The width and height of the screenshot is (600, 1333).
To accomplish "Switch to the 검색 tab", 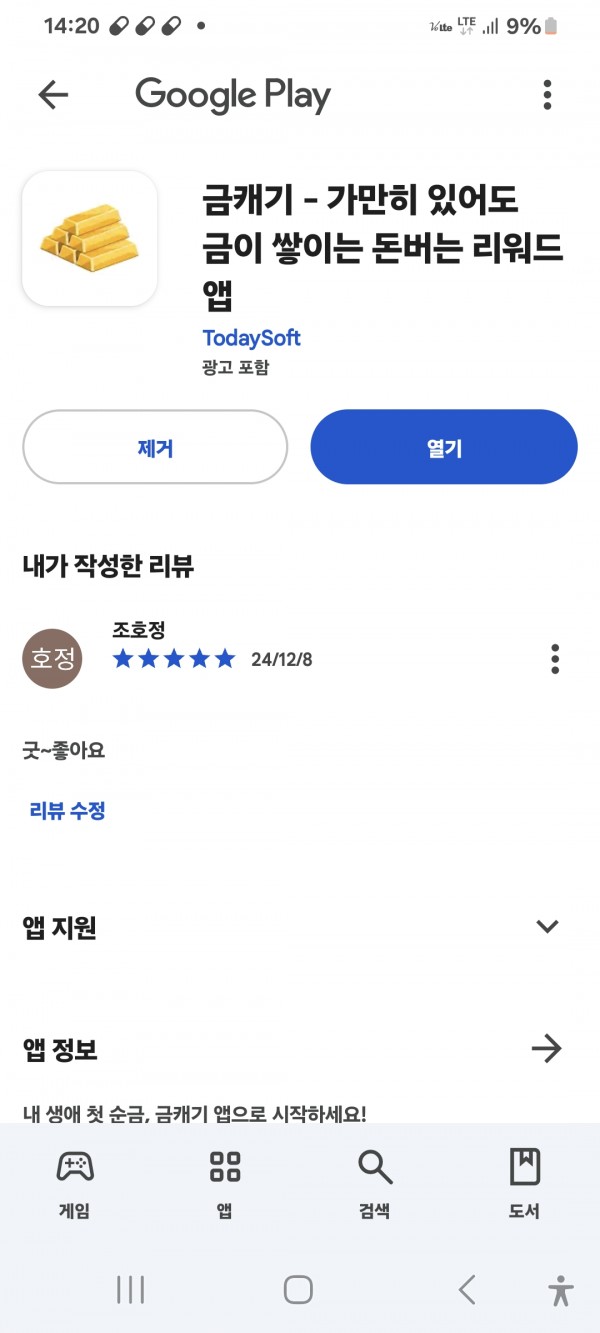I will 375,1185.
